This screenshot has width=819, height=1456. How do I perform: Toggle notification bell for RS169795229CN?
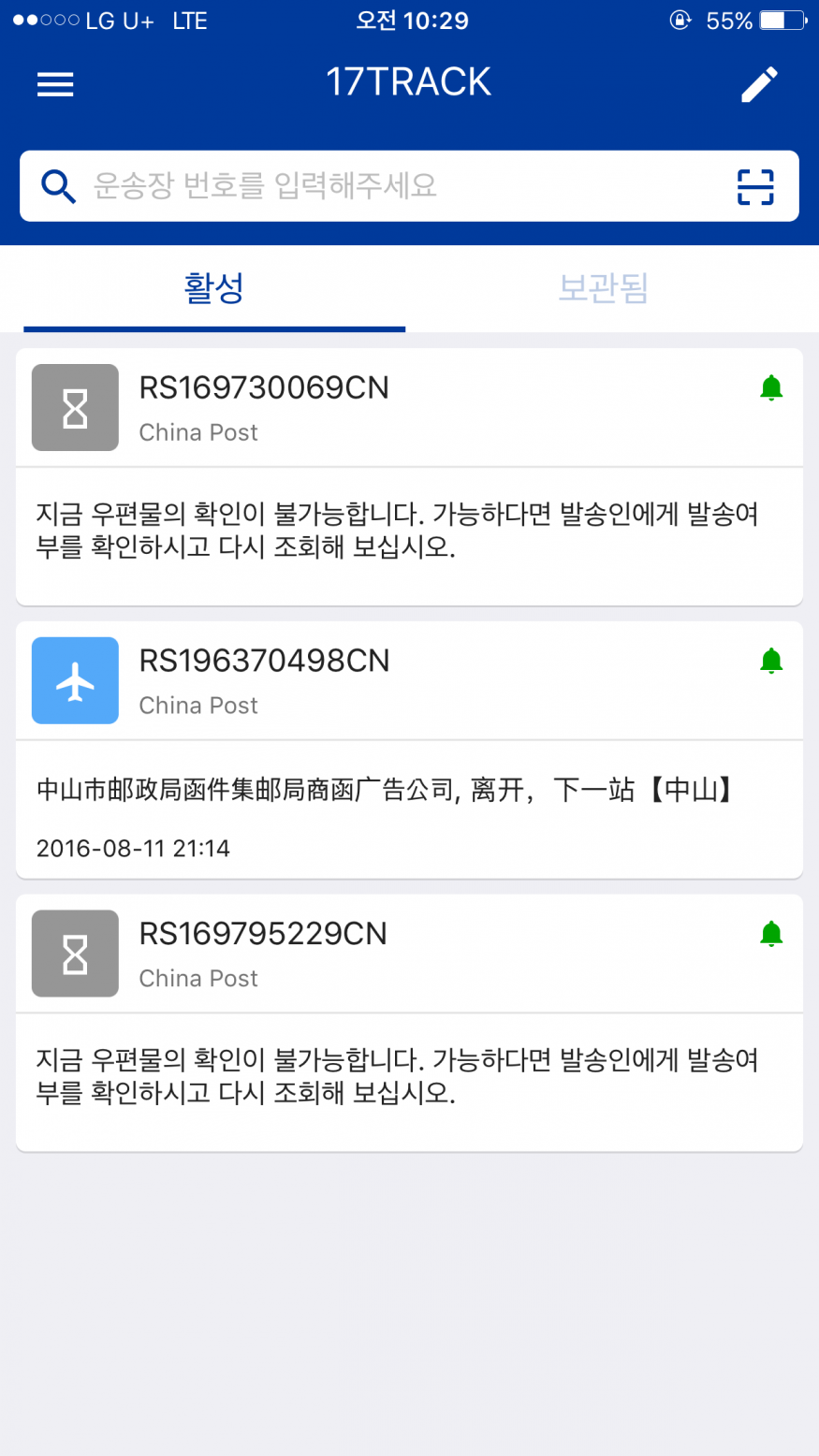tap(771, 934)
